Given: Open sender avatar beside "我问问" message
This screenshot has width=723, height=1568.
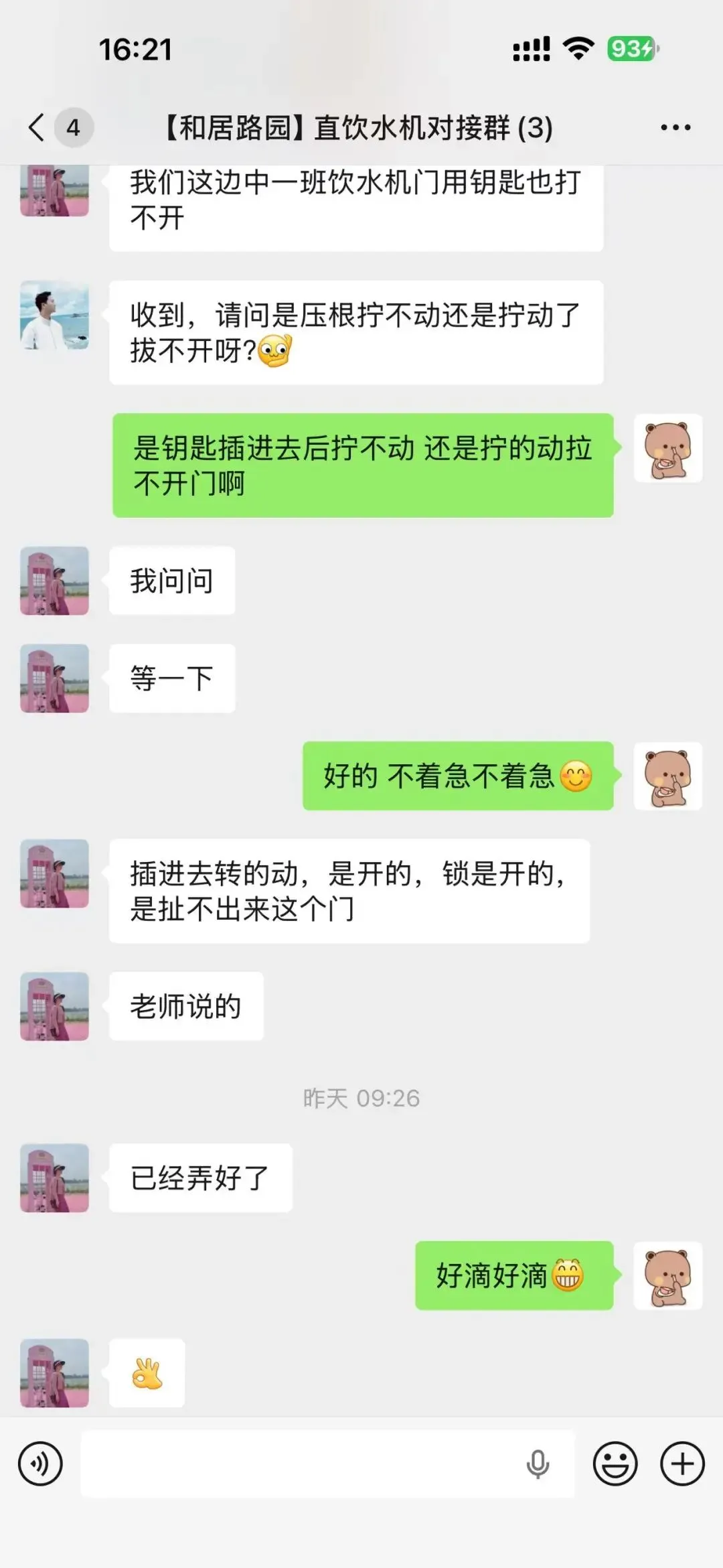Looking at the screenshot, I should (54, 581).
